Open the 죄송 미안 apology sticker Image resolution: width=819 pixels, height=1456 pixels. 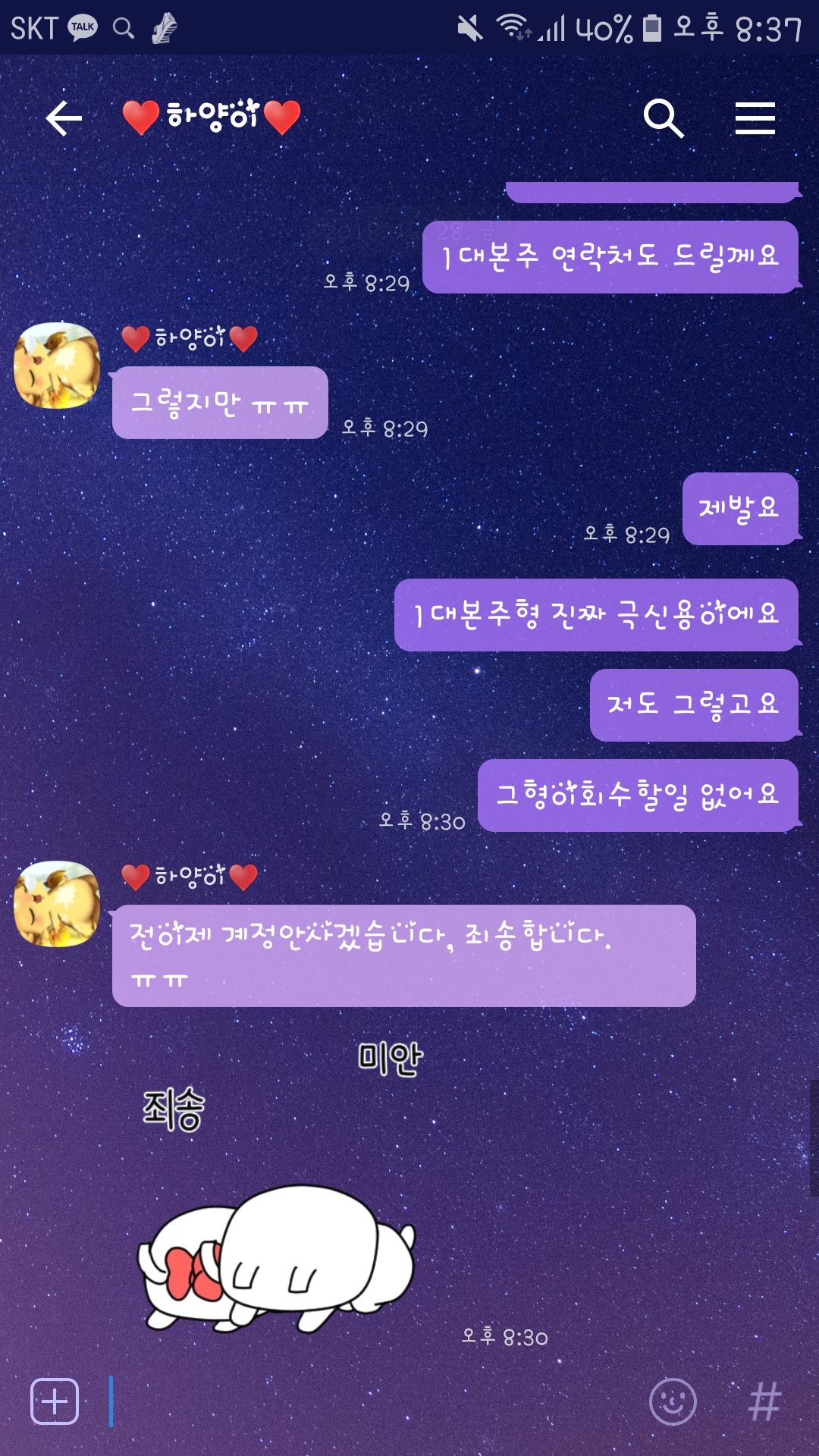coord(278,1191)
